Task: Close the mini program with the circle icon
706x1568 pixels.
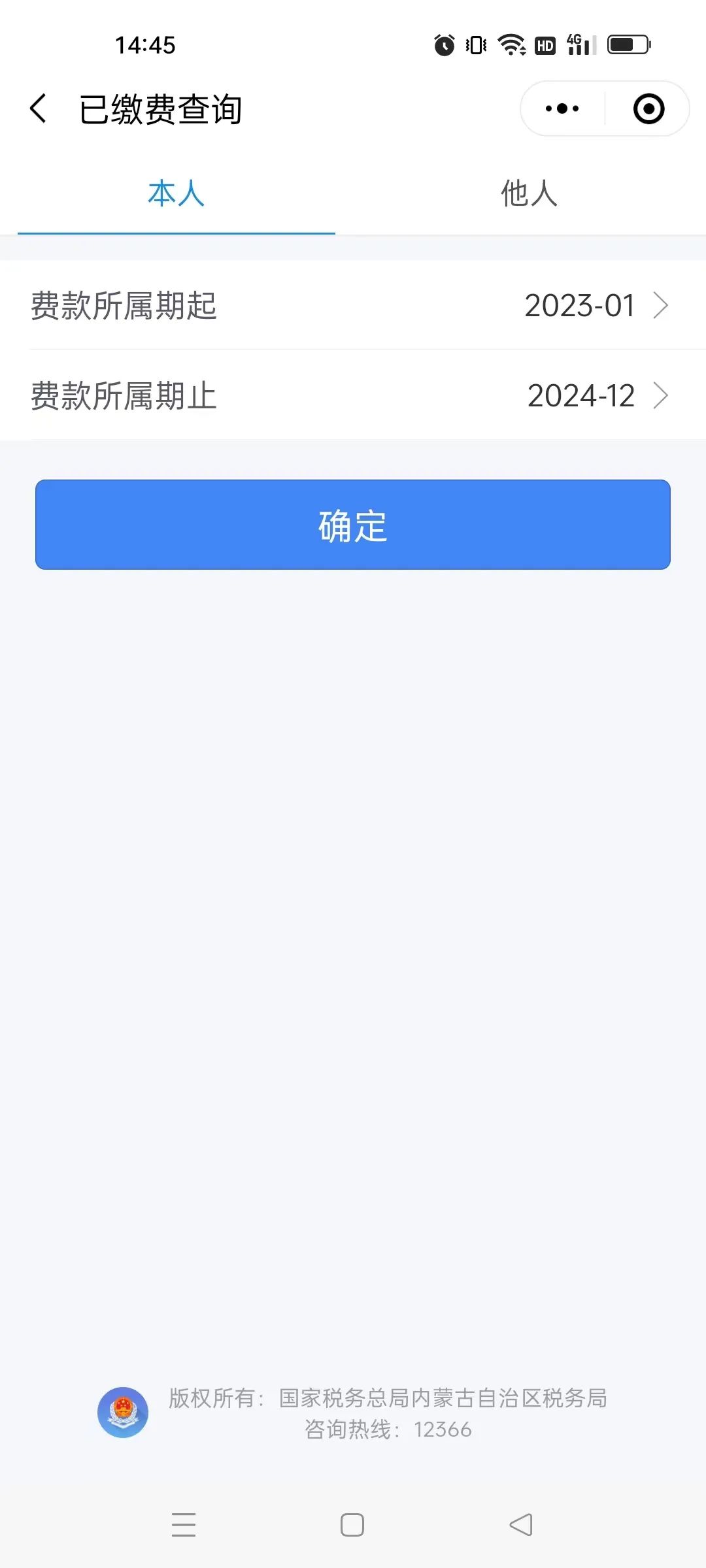Action: (x=648, y=108)
